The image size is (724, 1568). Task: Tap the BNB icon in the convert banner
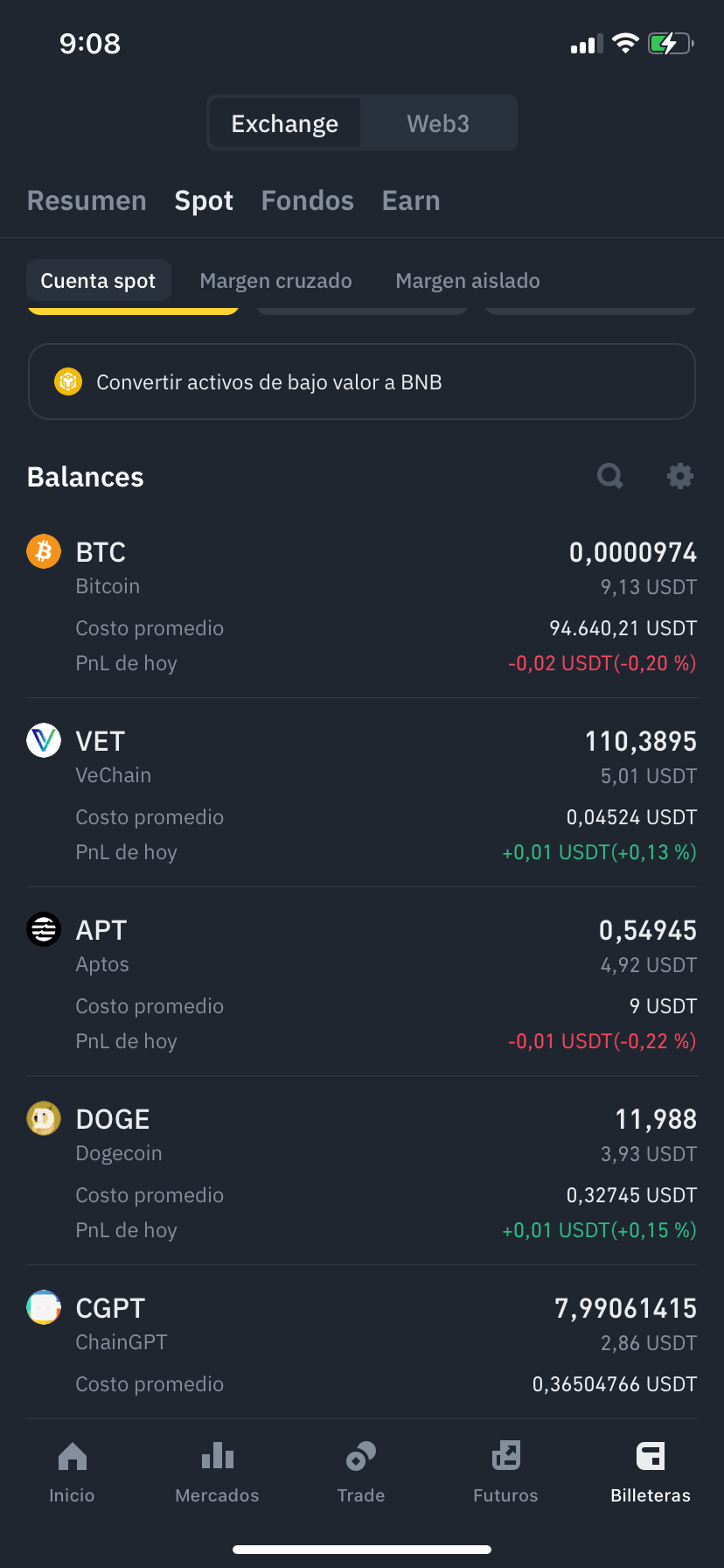click(x=67, y=381)
